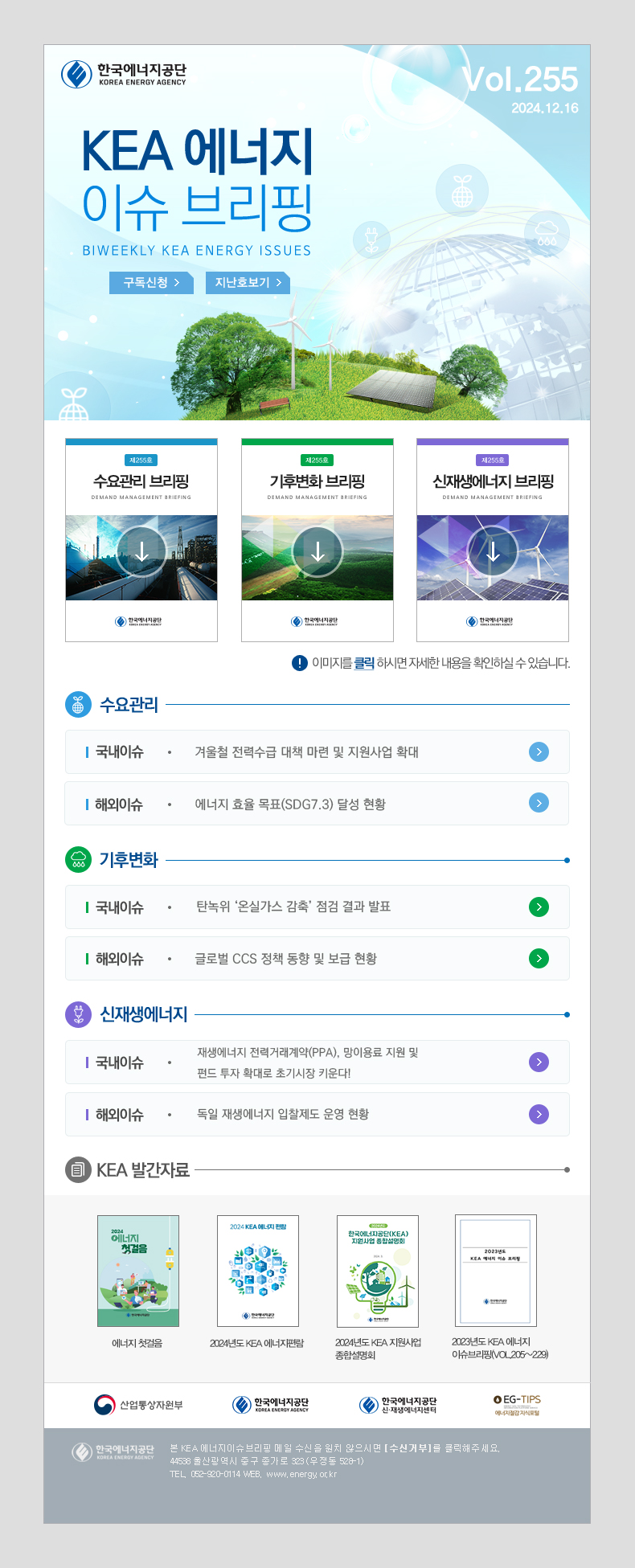
Task: Tap the 구독신청 subscribe button
Action: point(151,283)
